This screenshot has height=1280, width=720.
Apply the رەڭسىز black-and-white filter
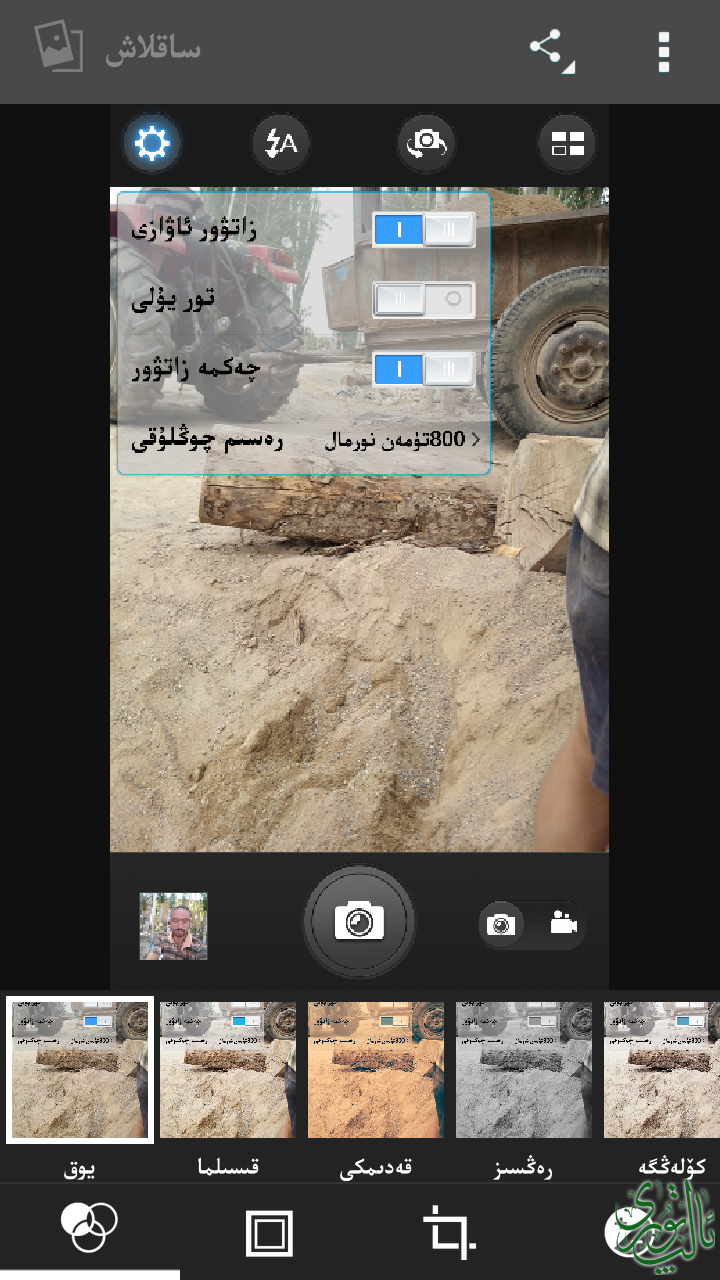(x=524, y=1070)
